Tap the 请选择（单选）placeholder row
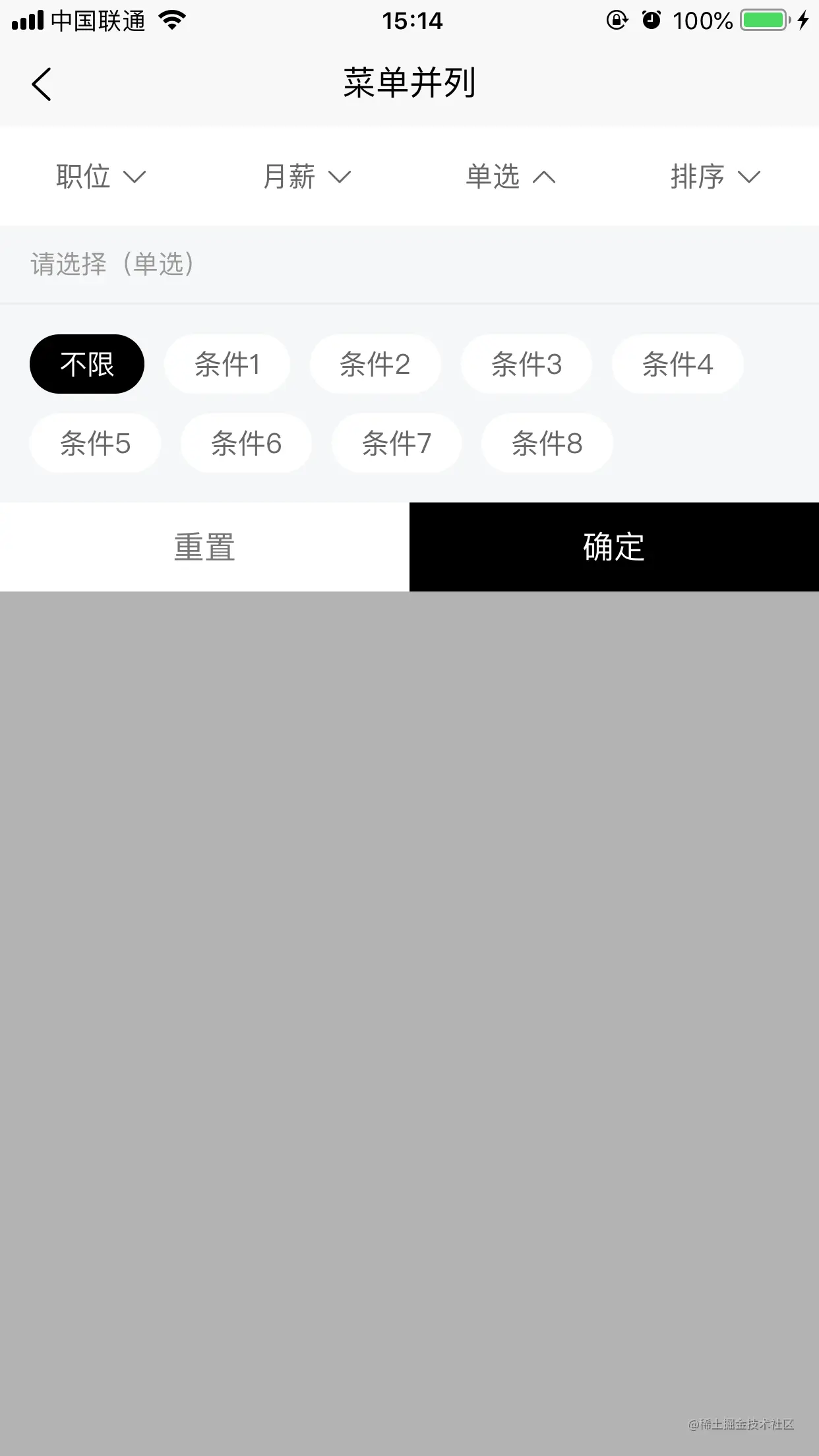This screenshot has height=1456, width=819. (113, 264)
